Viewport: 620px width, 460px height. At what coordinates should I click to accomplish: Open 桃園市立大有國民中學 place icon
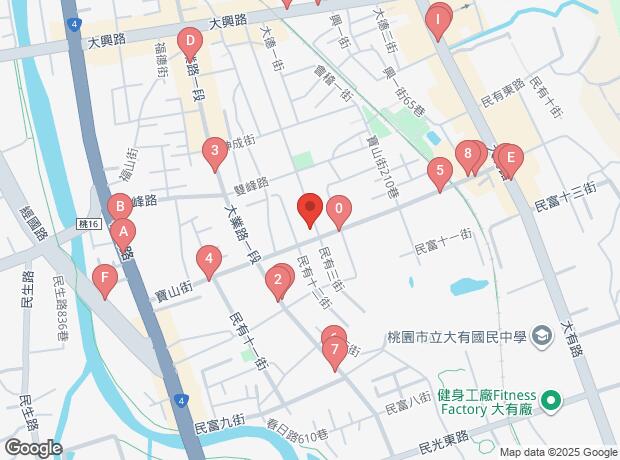[541, 334]
